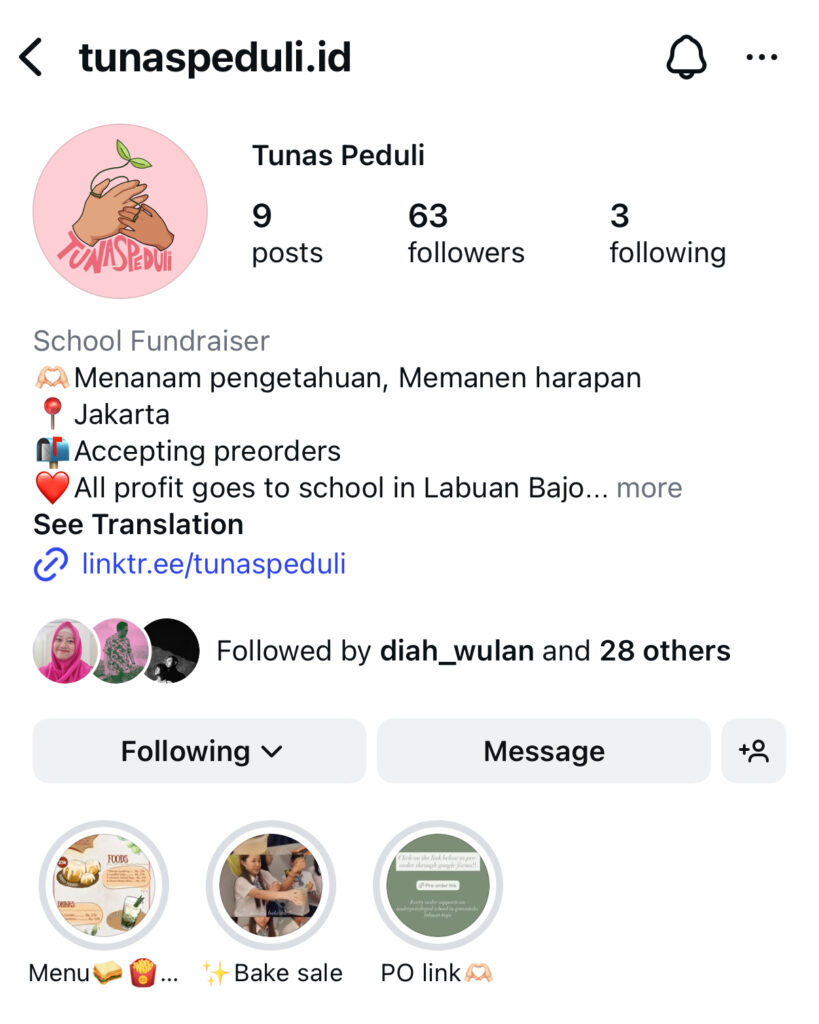819x1024 pixels.
Task: Expand the bio with more
Action: (x=649, y=488)
